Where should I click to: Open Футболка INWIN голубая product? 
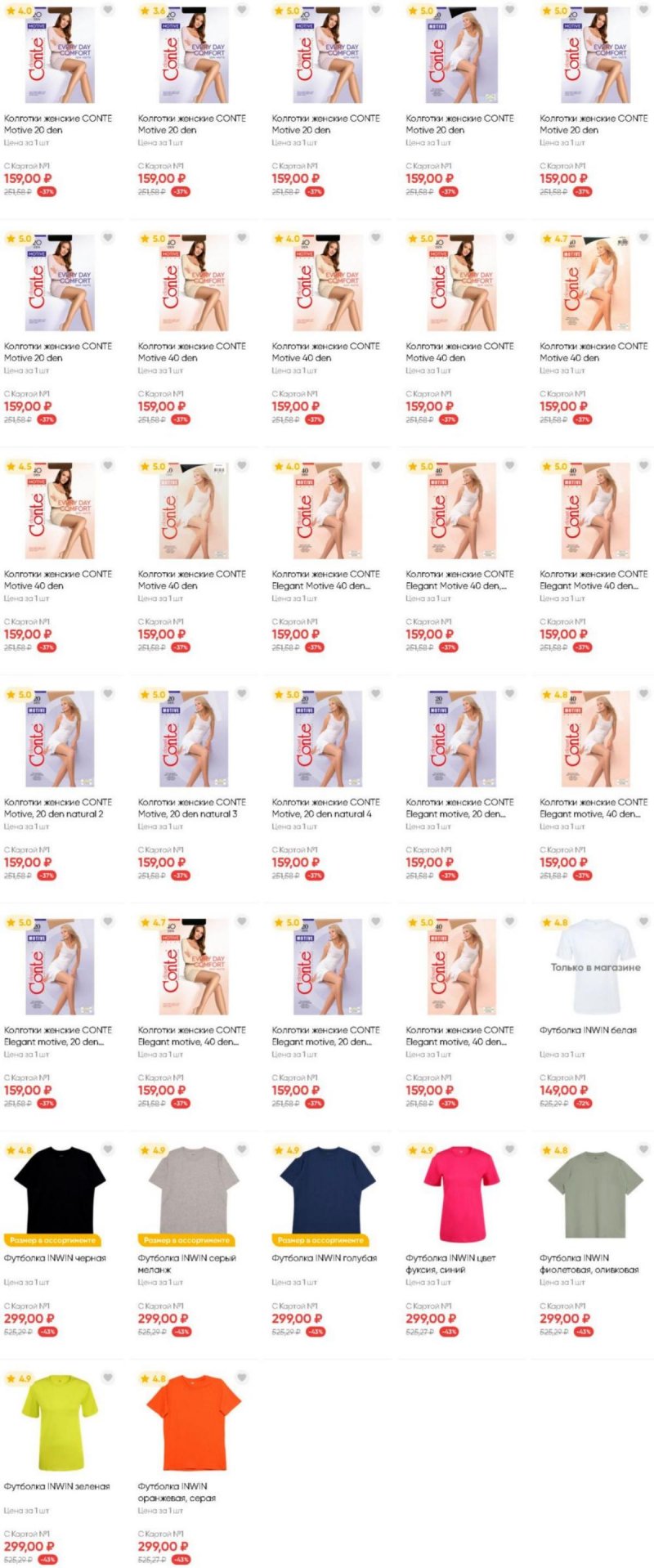click(x=327, y=1194)
